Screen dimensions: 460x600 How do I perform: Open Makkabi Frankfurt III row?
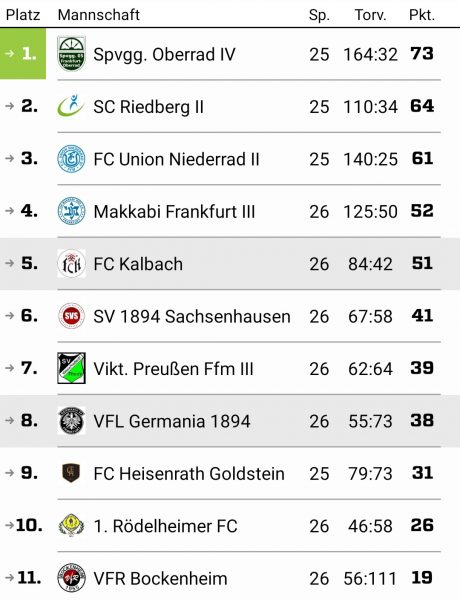coord(230,211)
